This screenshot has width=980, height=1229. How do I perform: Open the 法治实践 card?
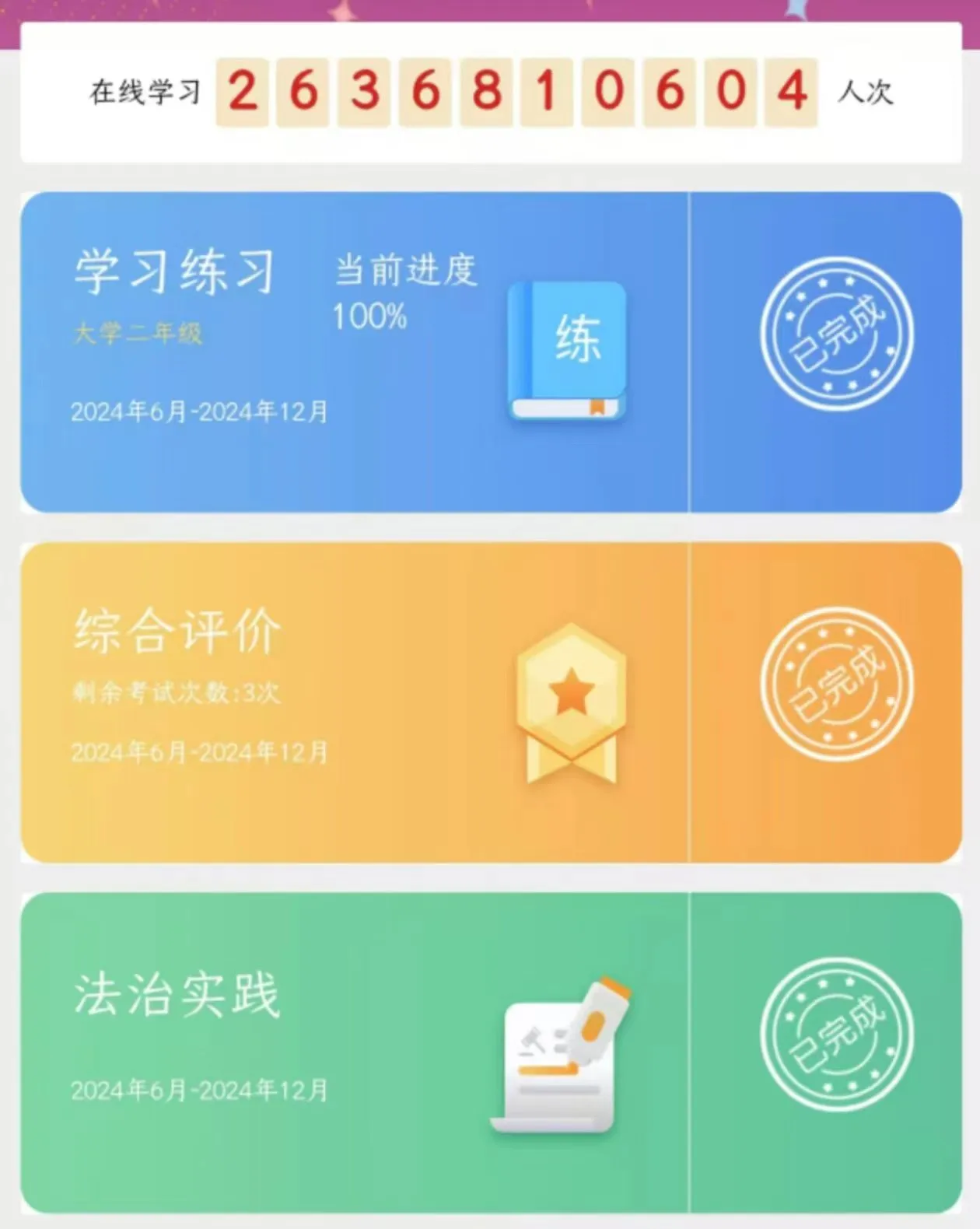(354, 1052)
